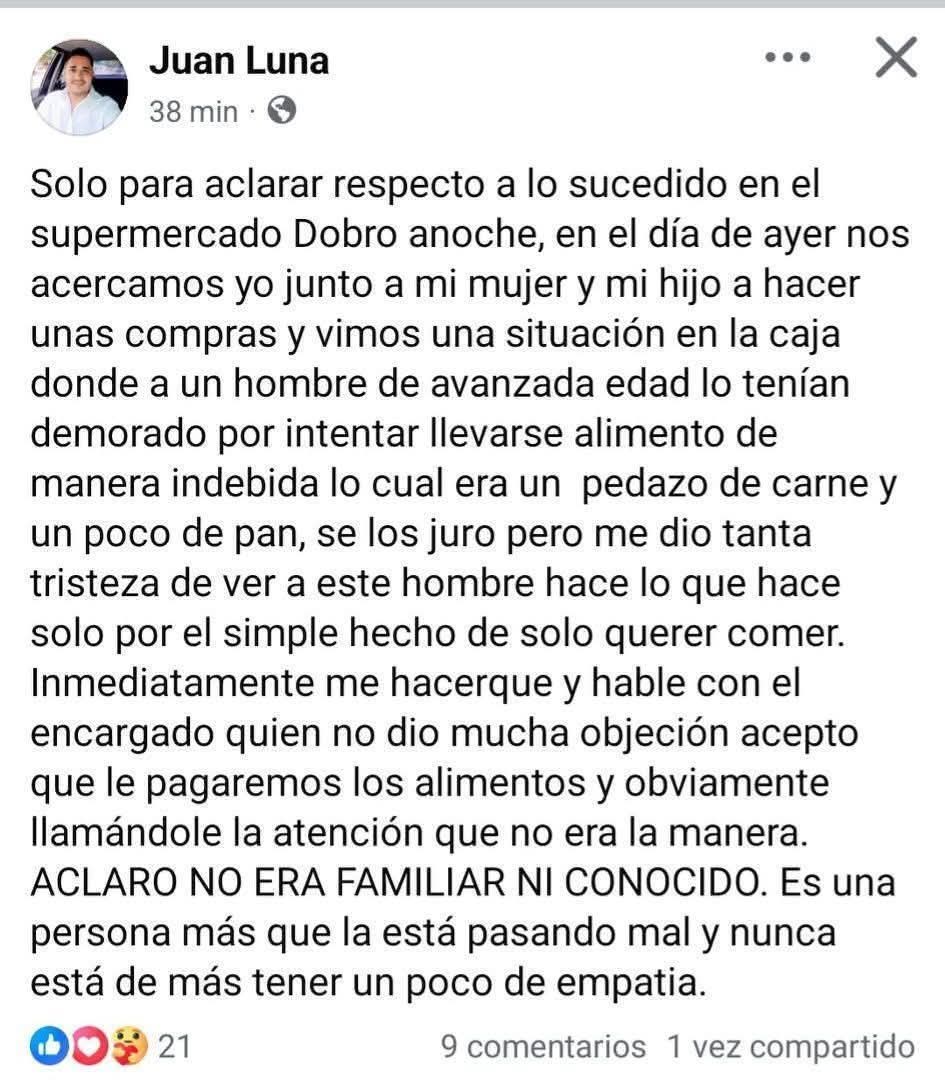Open the Juan Luna profile name
The image size is (945, 1091).
[x=238, y=61]
